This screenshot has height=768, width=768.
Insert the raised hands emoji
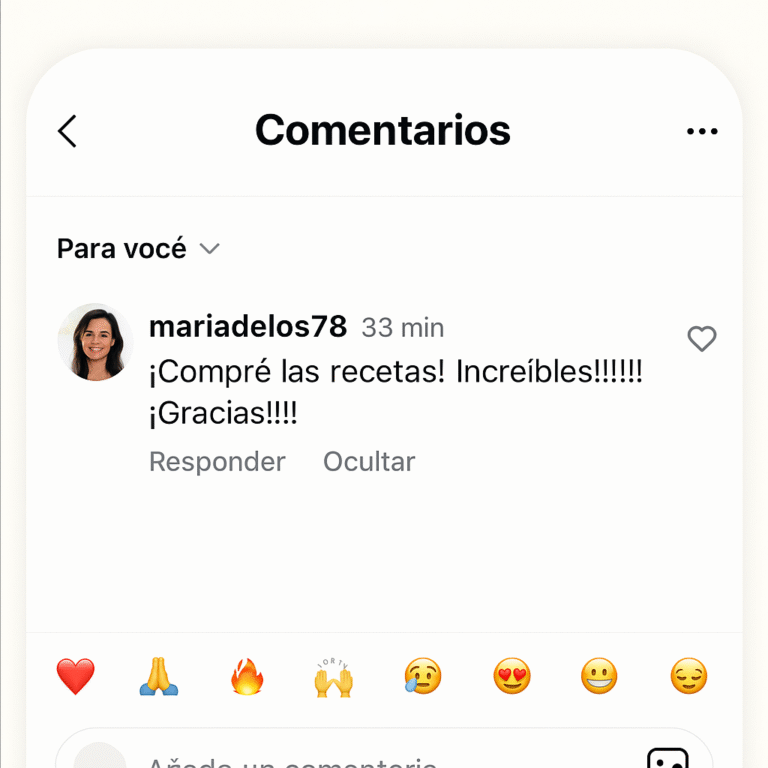(333, 677)
